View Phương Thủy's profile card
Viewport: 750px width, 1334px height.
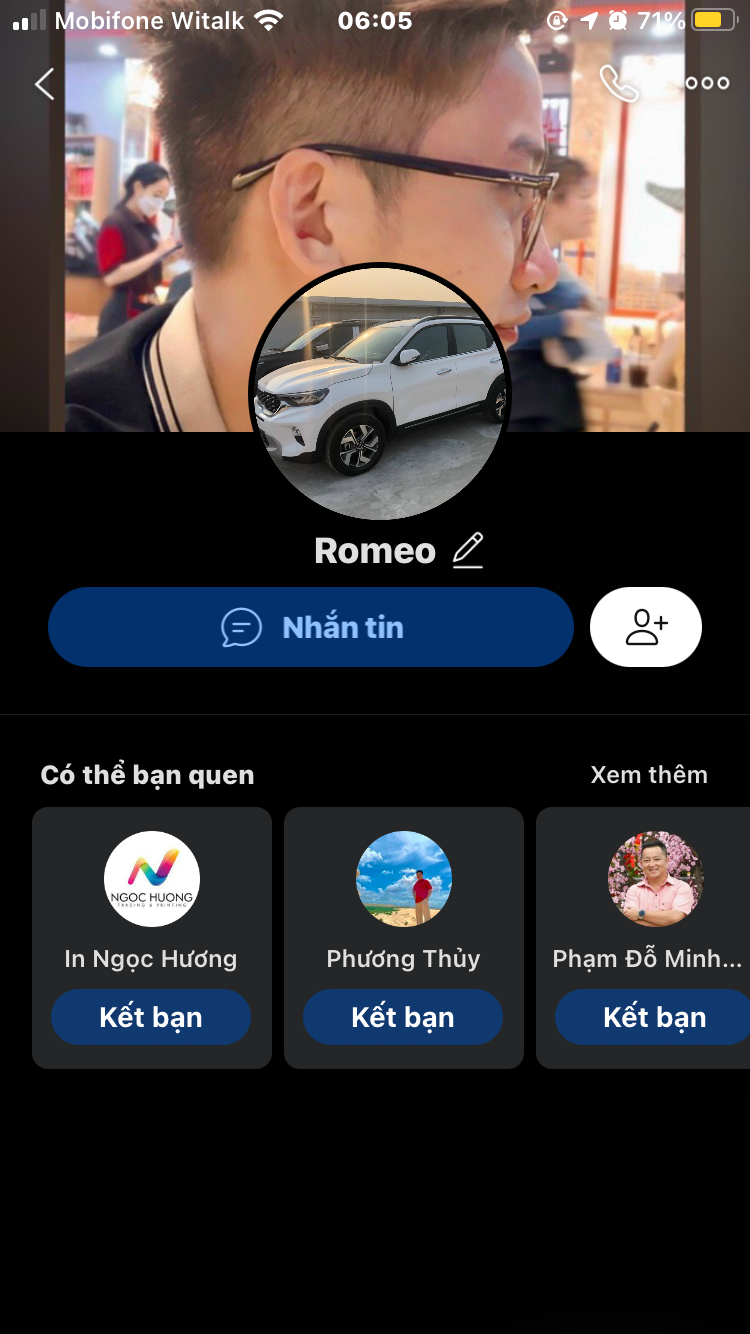coord(404,938)
